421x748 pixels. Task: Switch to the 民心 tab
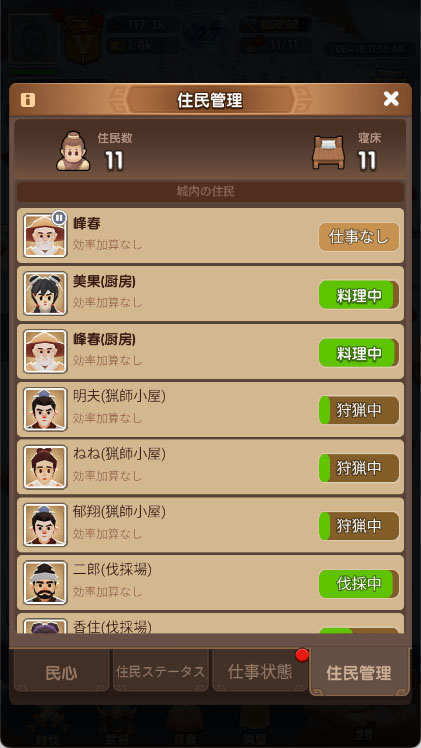click(x=62, y=673)
